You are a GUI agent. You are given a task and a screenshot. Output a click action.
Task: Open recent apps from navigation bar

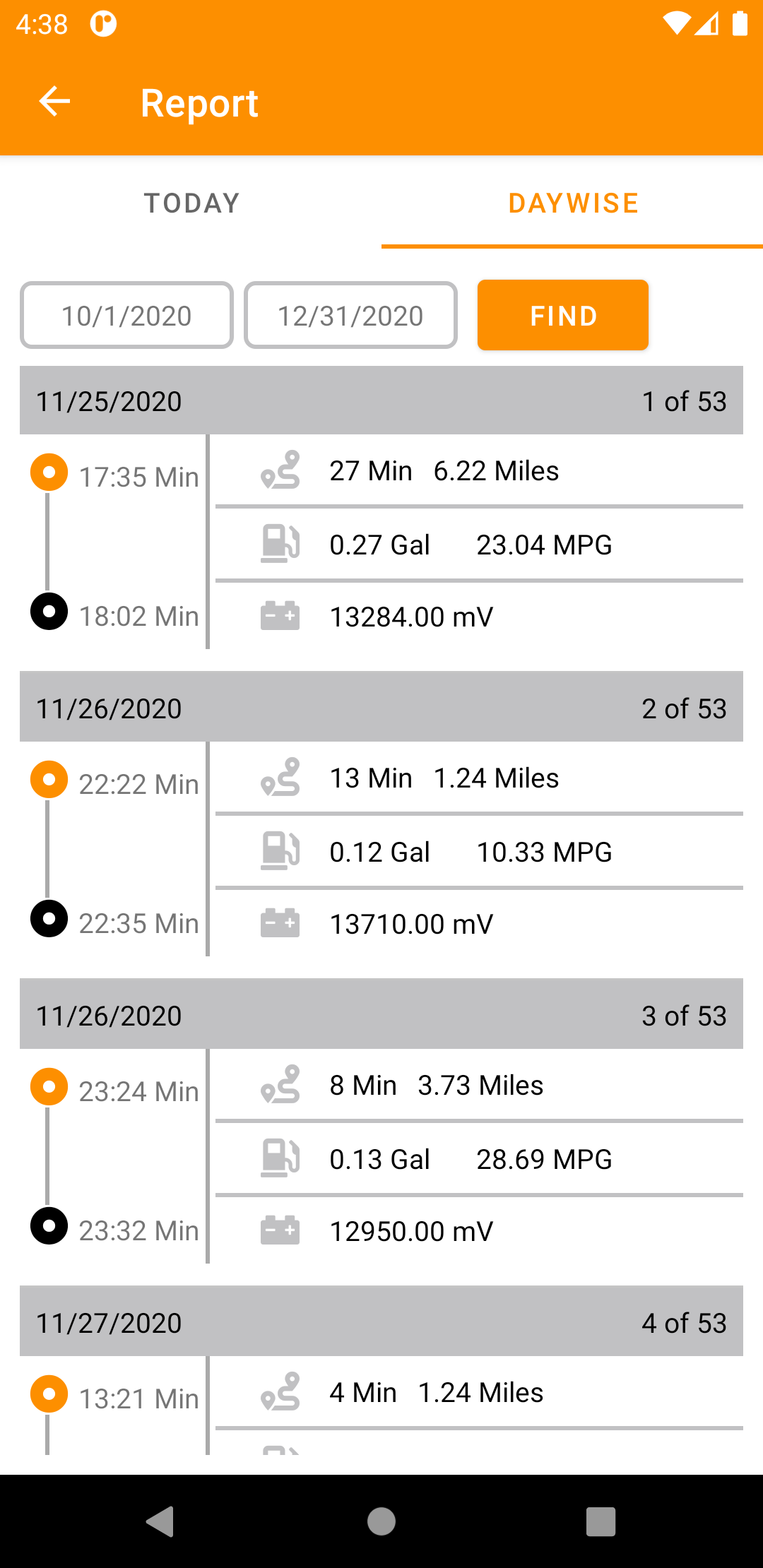click(x=601, y=1521)
